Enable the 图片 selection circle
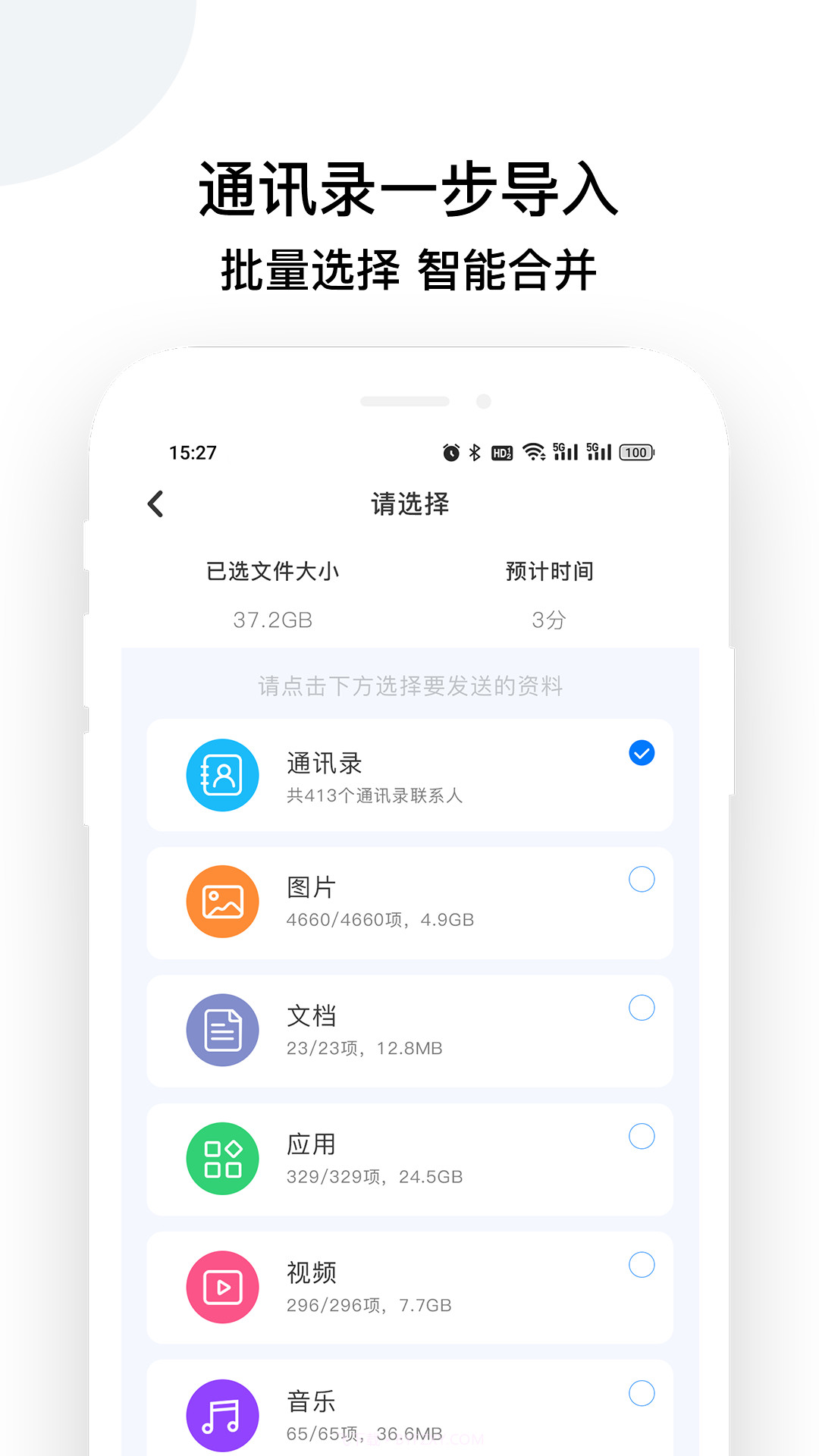 click(641, 879)
